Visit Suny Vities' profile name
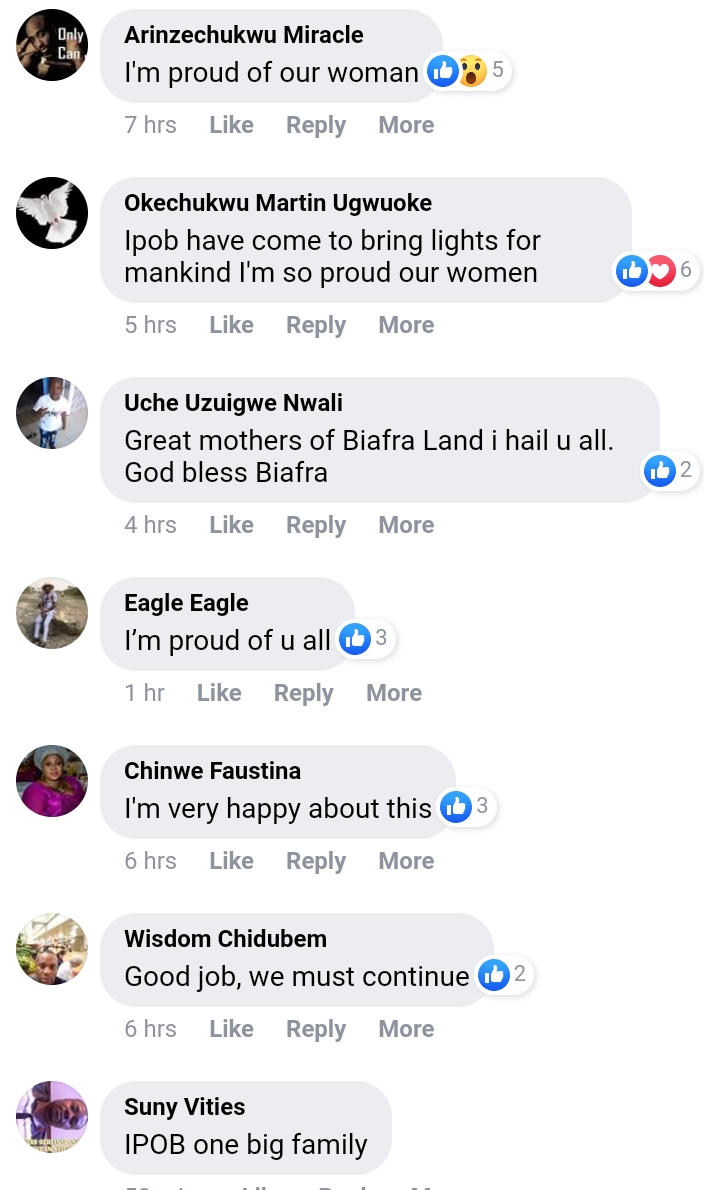The width and height of the screenshot is (720, 1190). click(184, 1107)
